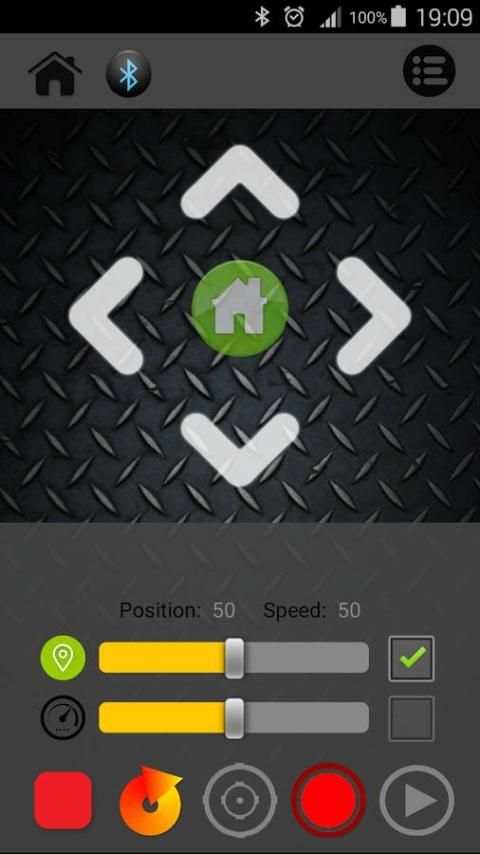Check the Speed checkbox
The height and width of the screenshot is (854, 480).
pyautogui.click(x=411, y=718)
